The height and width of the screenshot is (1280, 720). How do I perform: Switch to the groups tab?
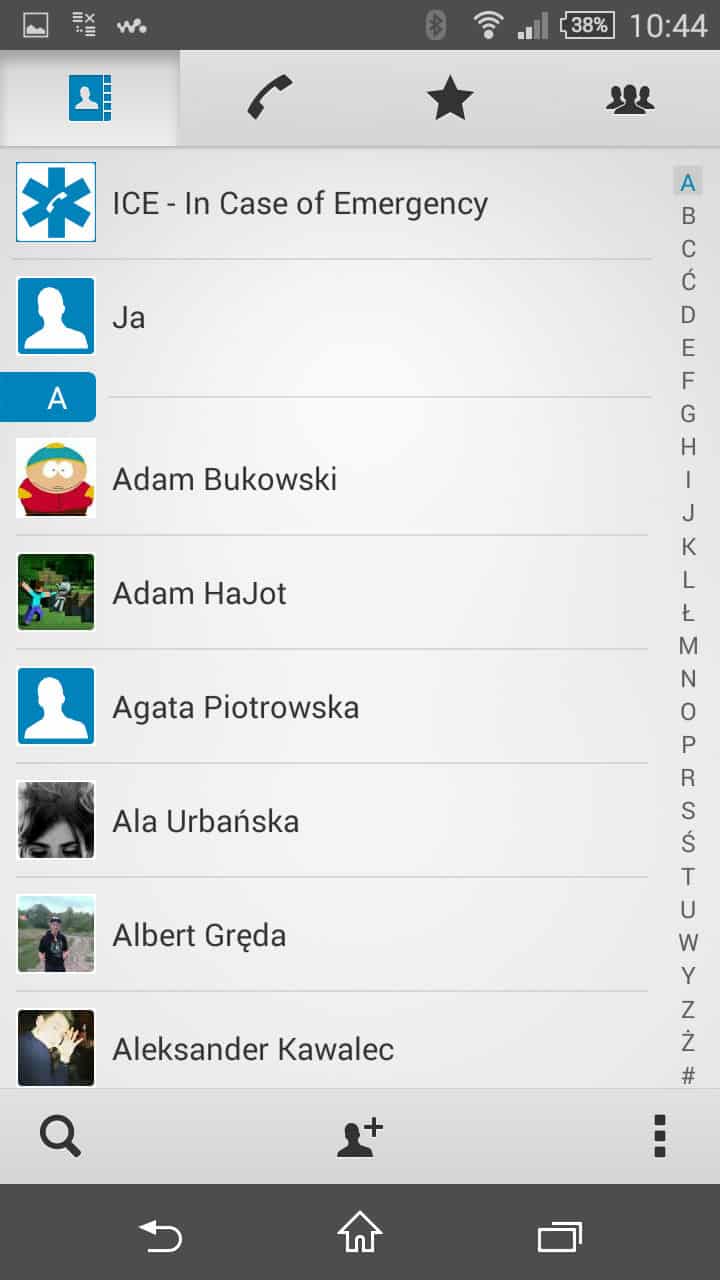(630, 98)
